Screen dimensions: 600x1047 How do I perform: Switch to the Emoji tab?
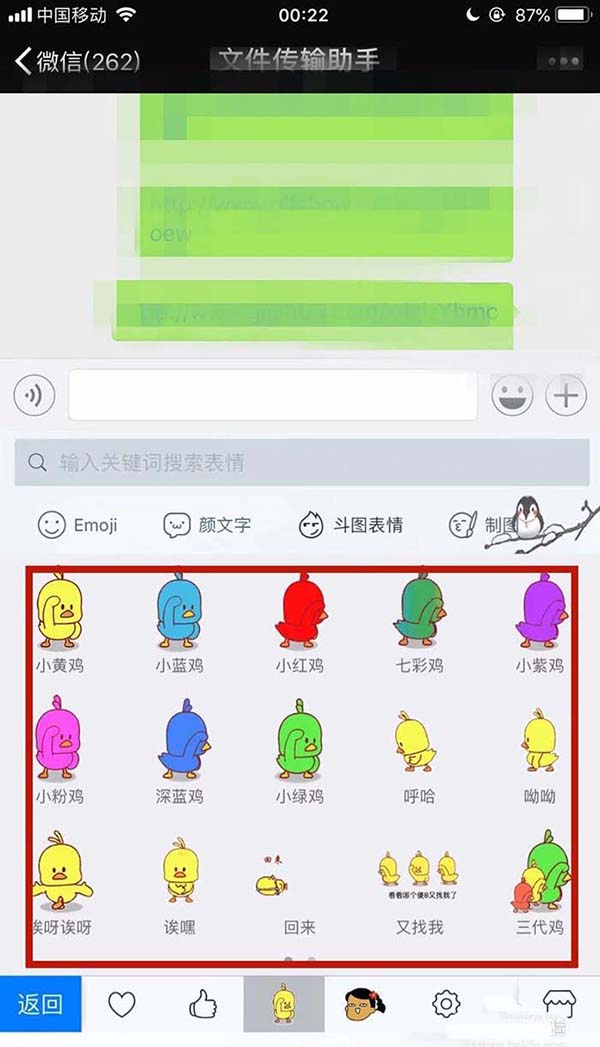pyautogui.click(x=78, y=525)
